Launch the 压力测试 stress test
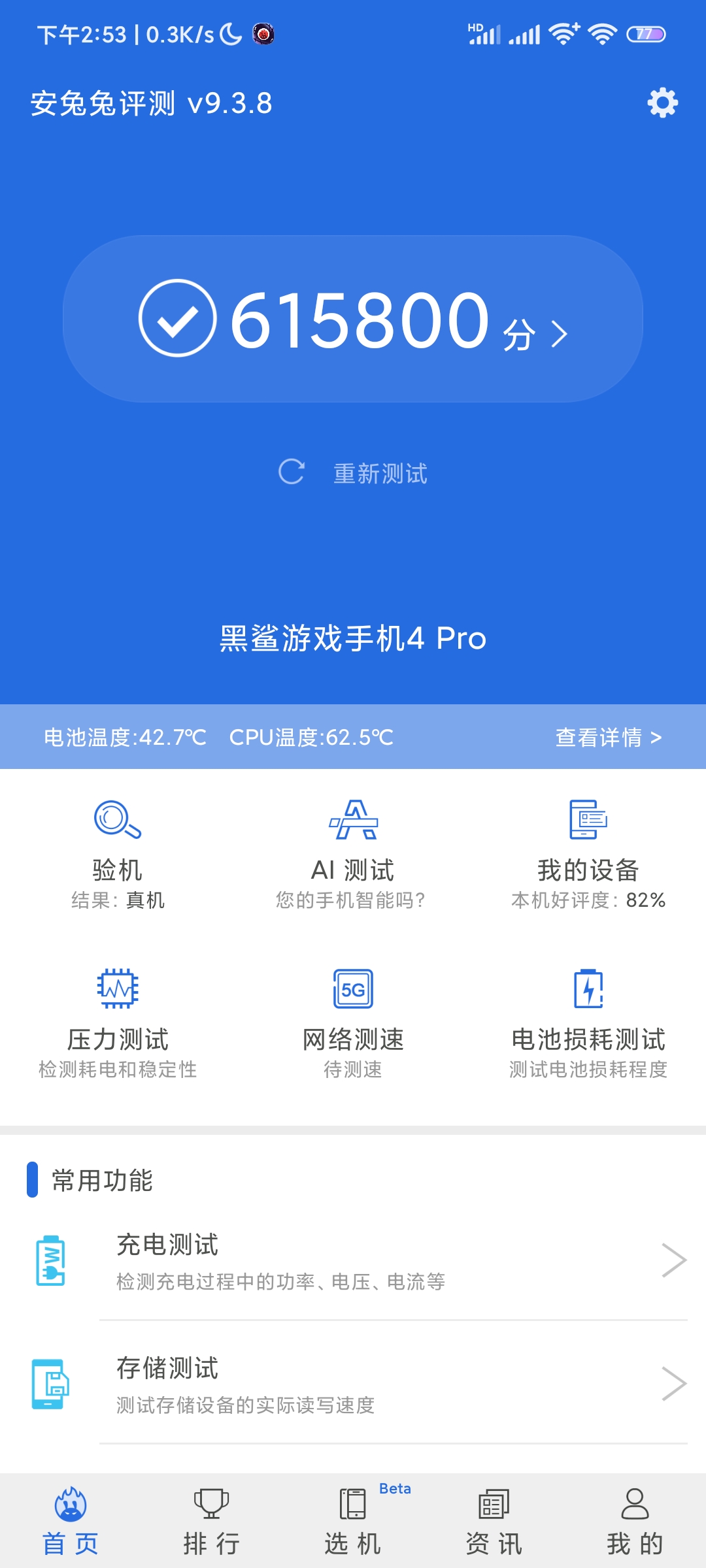The width and height of the screenshot is (706, 1568). 118,1024
